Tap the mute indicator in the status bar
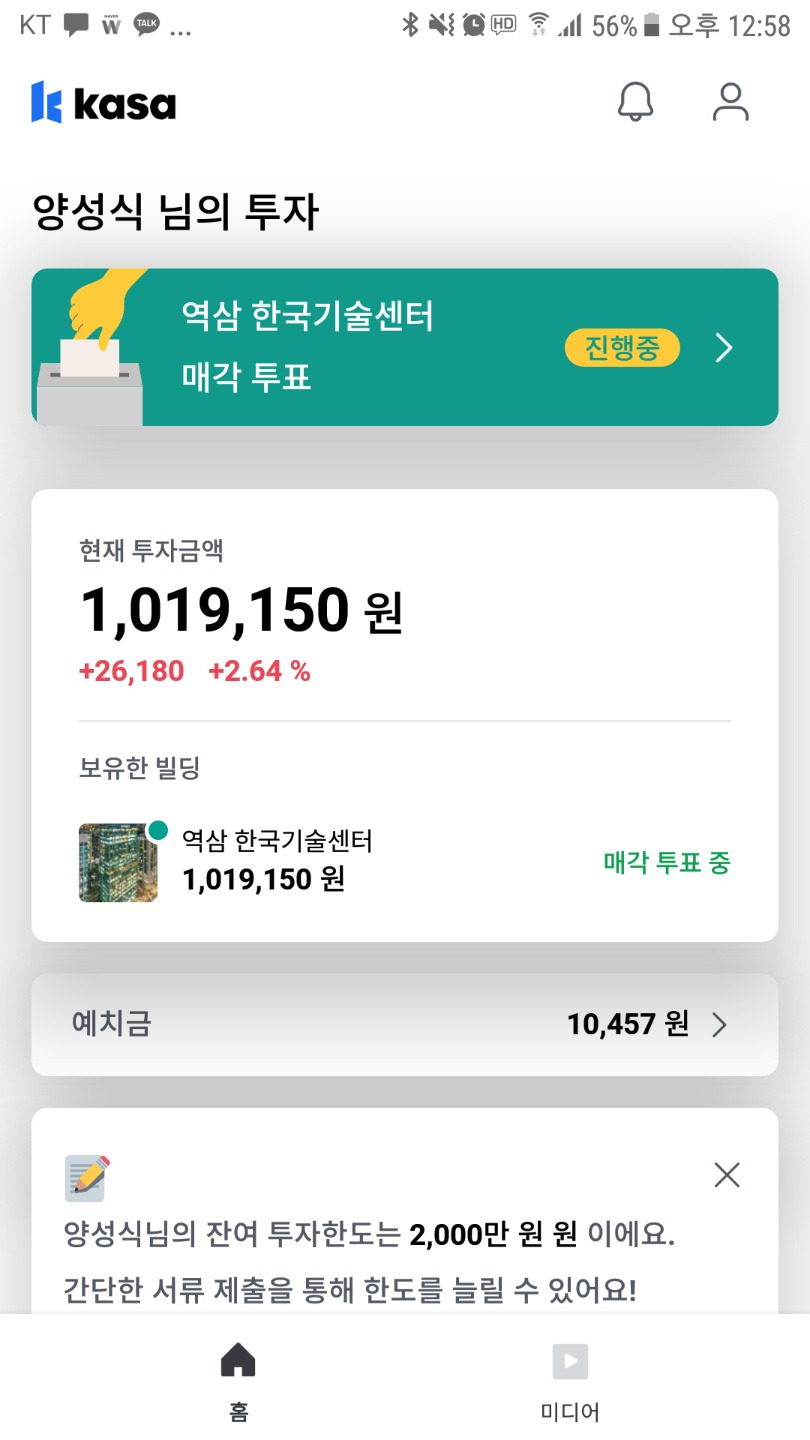This screenshot has height=1440, width=810. point(440,27)
